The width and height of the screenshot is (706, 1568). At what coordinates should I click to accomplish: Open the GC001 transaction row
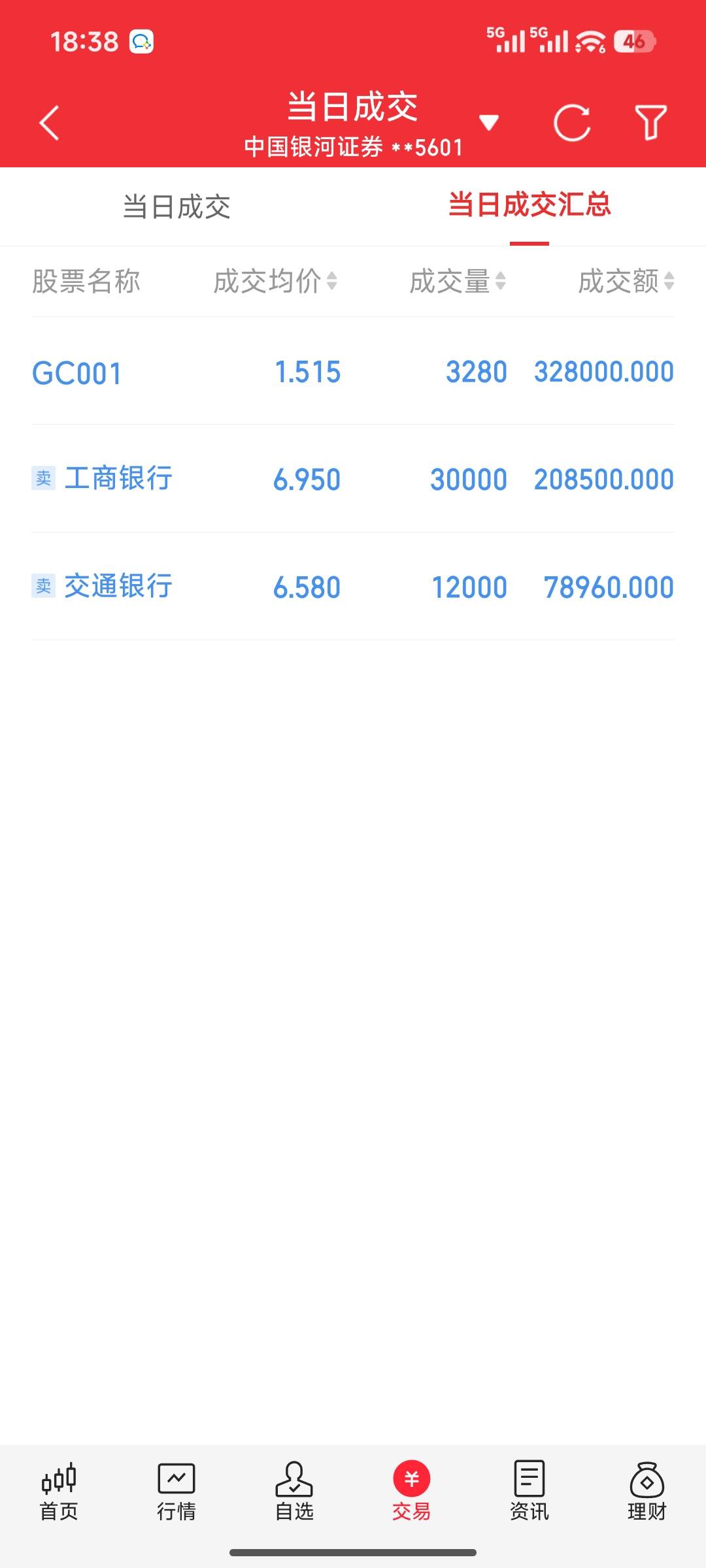pos(353,372)
